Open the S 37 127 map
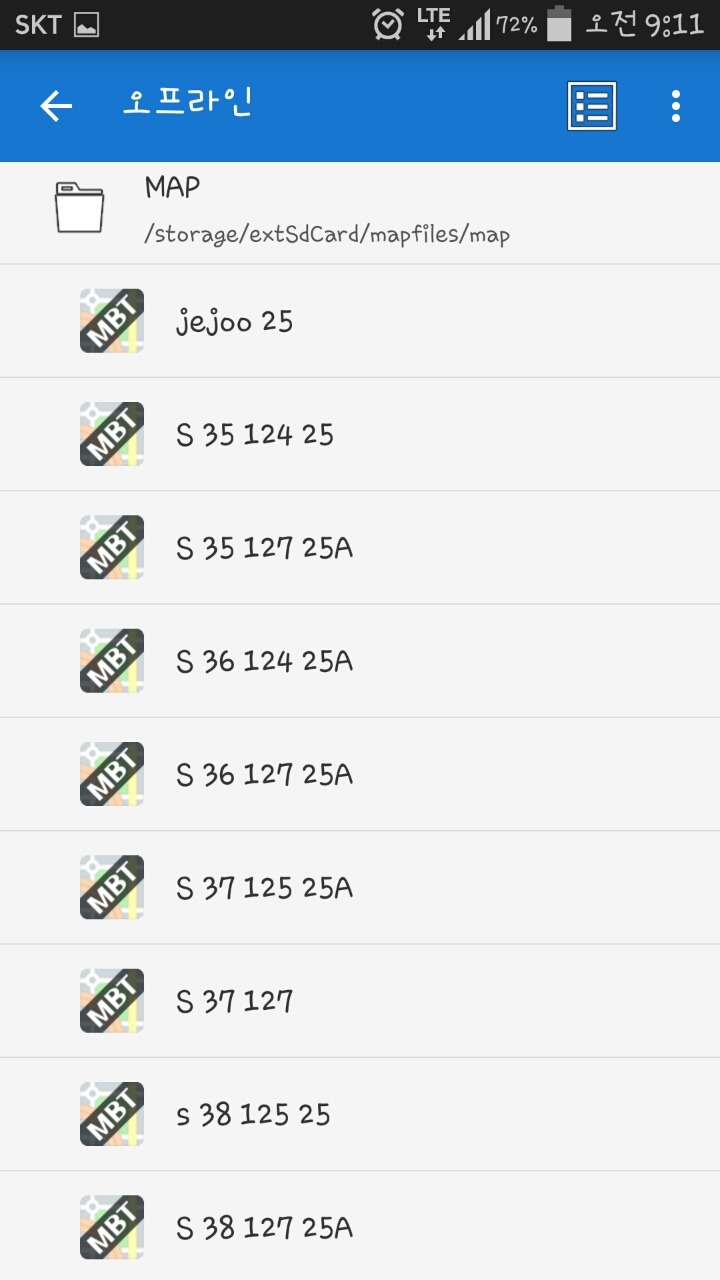 (360, 1000)
